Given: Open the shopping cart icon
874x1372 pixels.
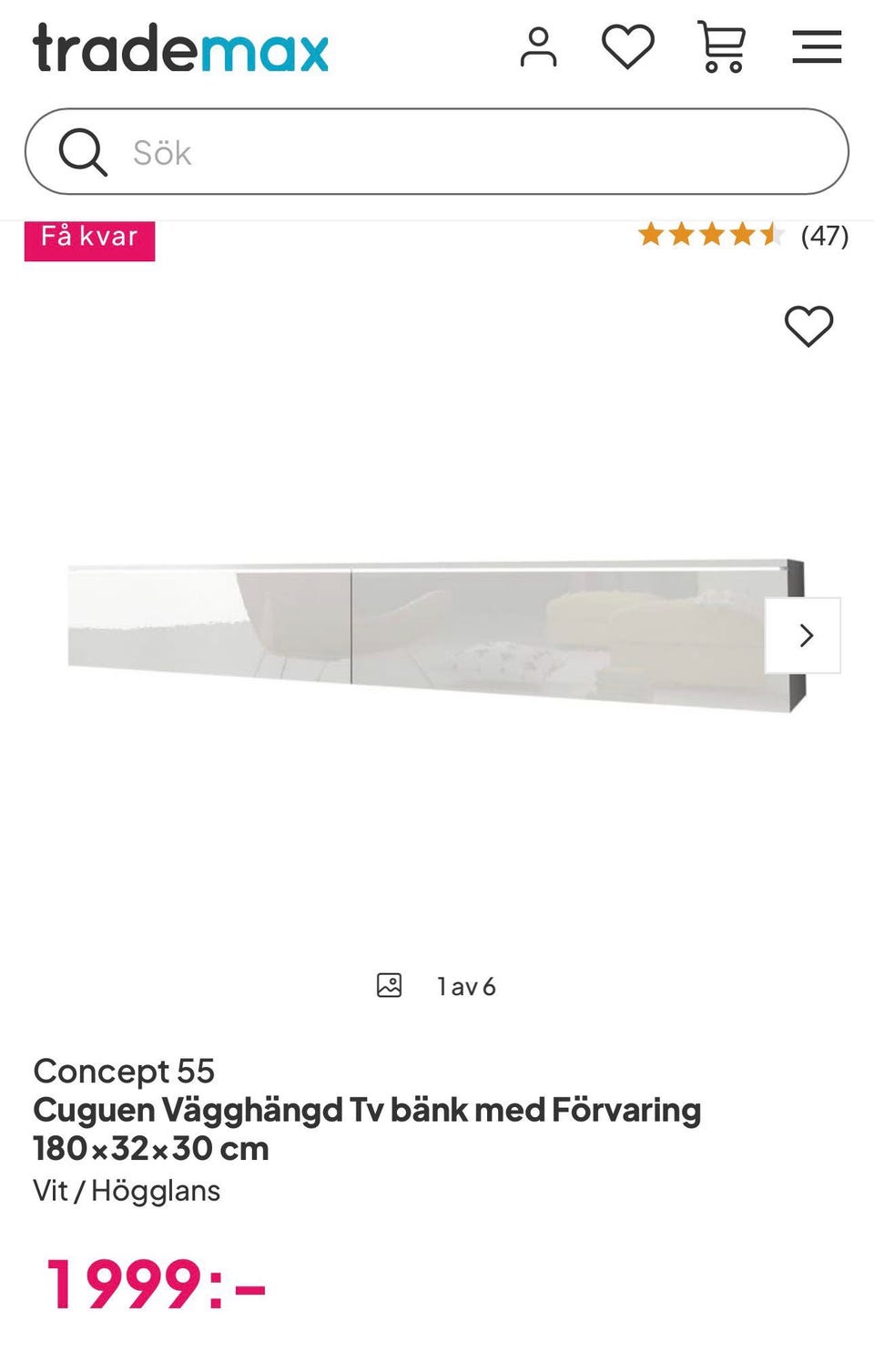Looking at the screenshot, I should (722, 47).
